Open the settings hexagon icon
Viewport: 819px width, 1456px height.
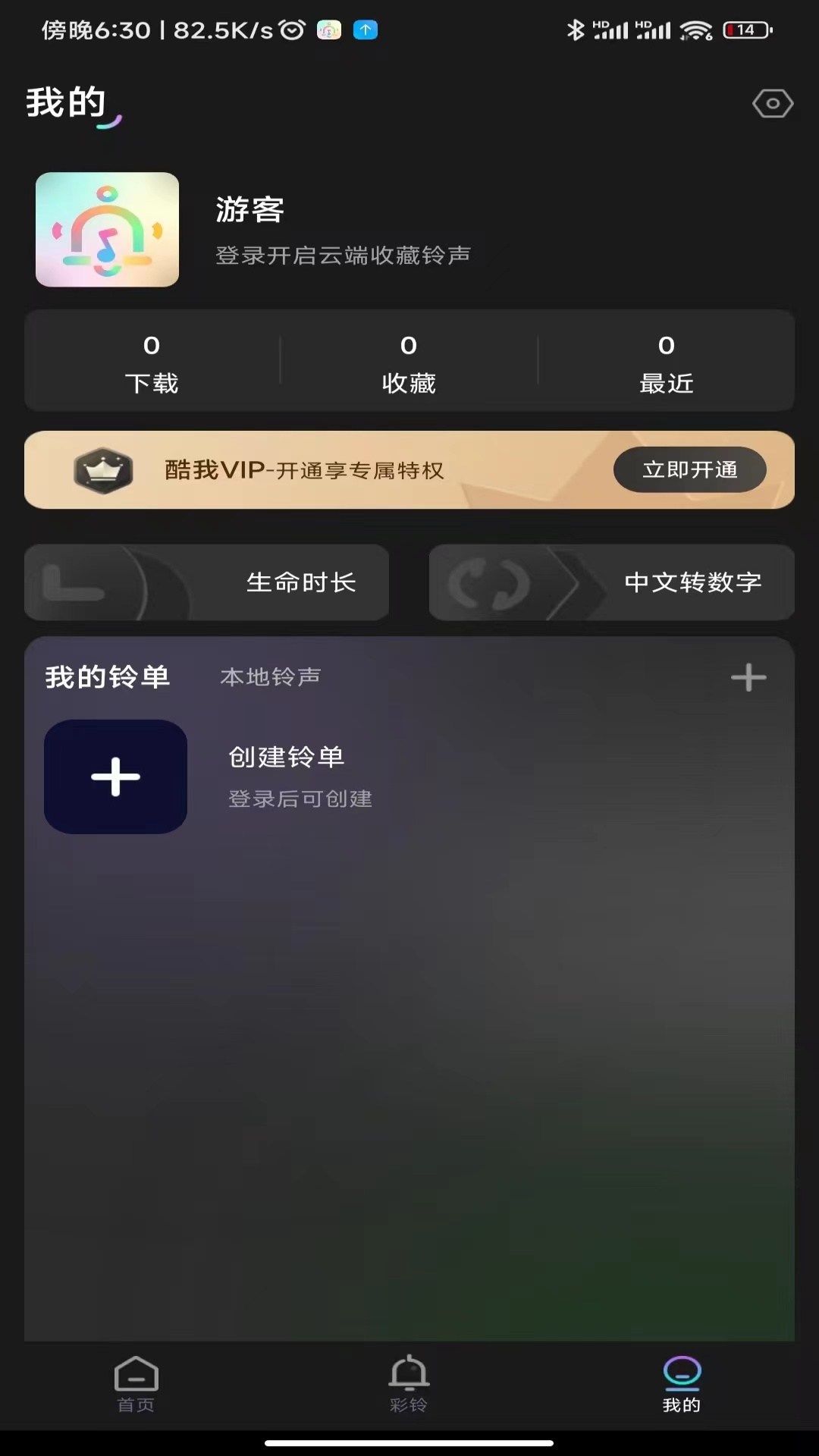point(772,104)
